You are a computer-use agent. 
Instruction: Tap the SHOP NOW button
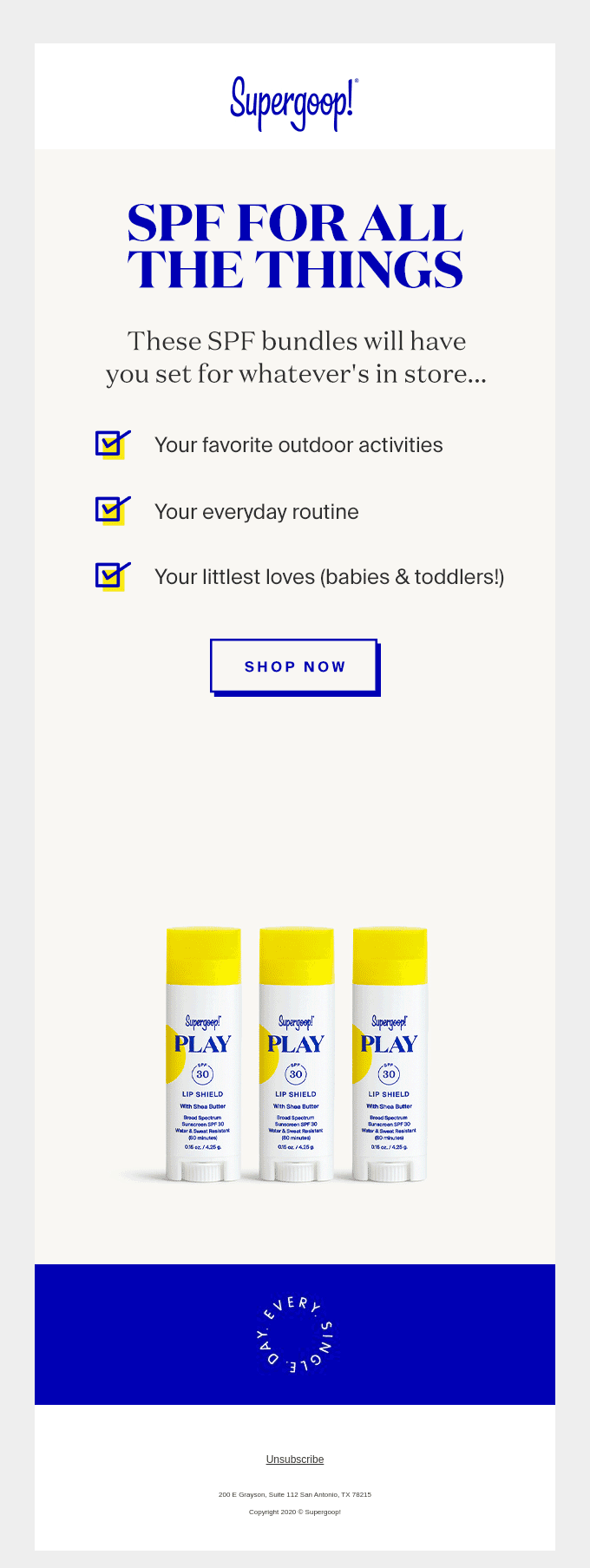click(294, 666)
